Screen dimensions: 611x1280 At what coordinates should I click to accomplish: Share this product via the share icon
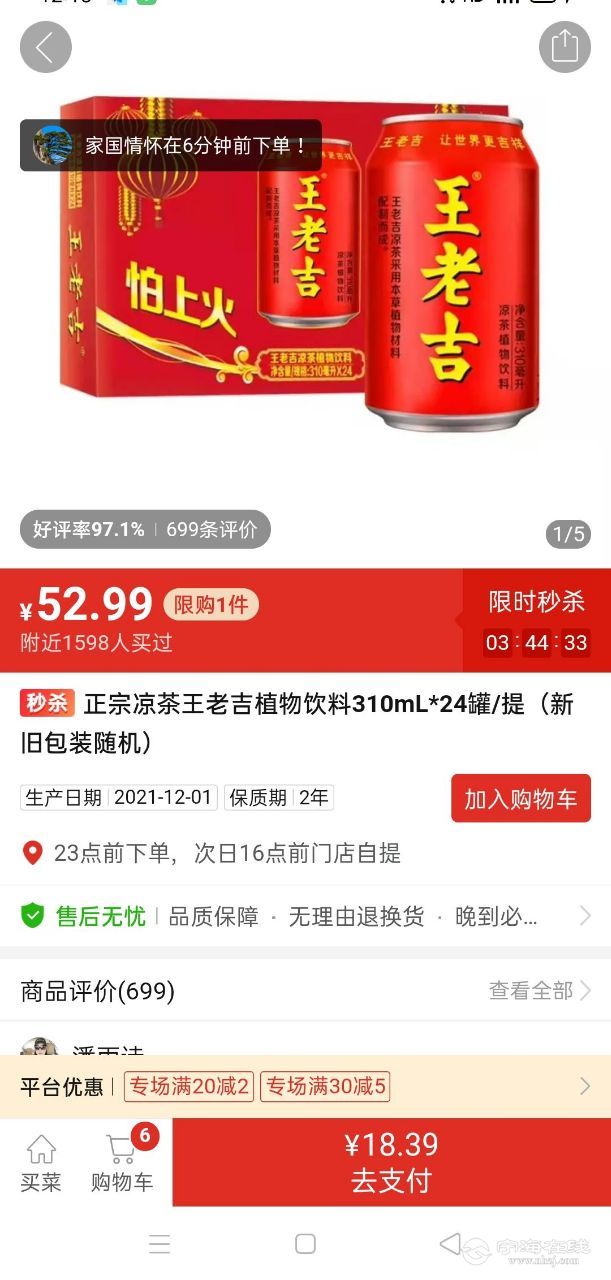point(565,47)
